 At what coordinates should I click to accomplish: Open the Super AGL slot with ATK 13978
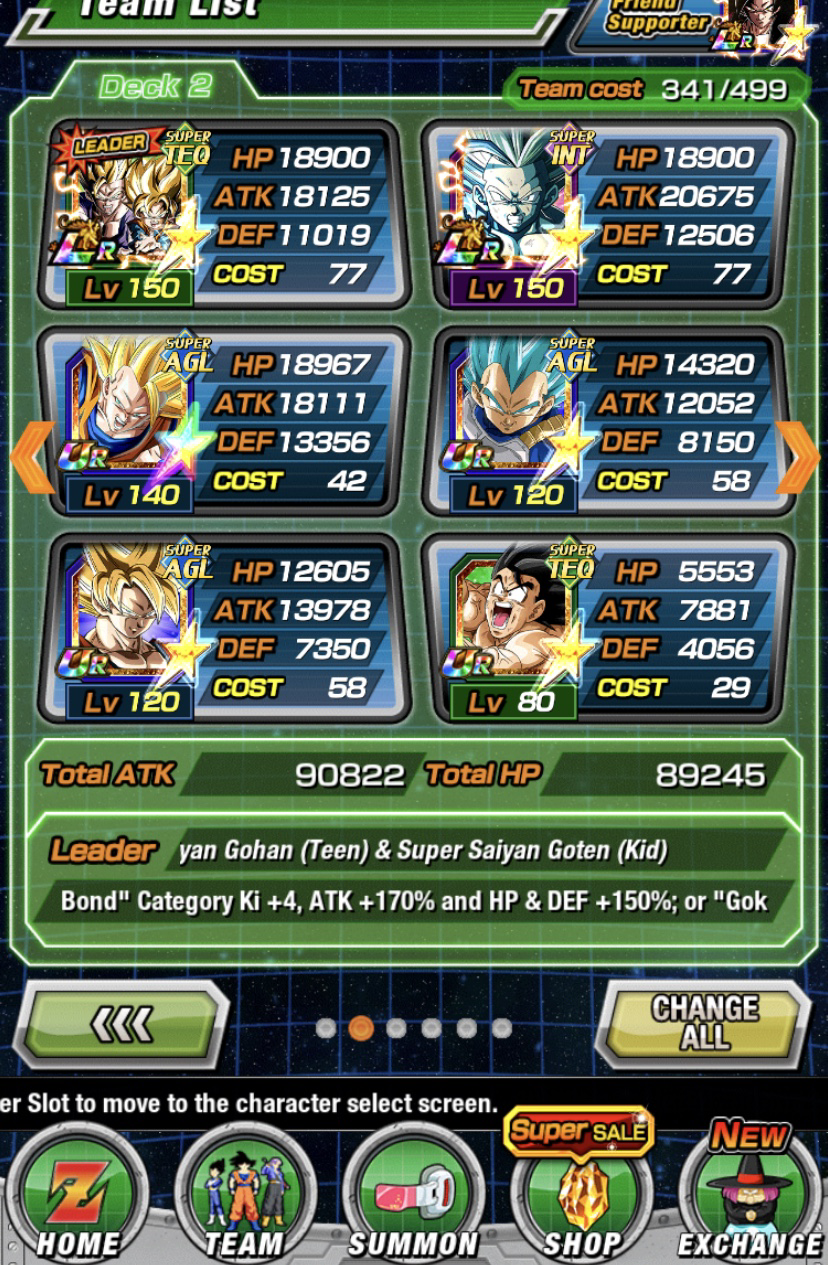(x=223, y=628)
